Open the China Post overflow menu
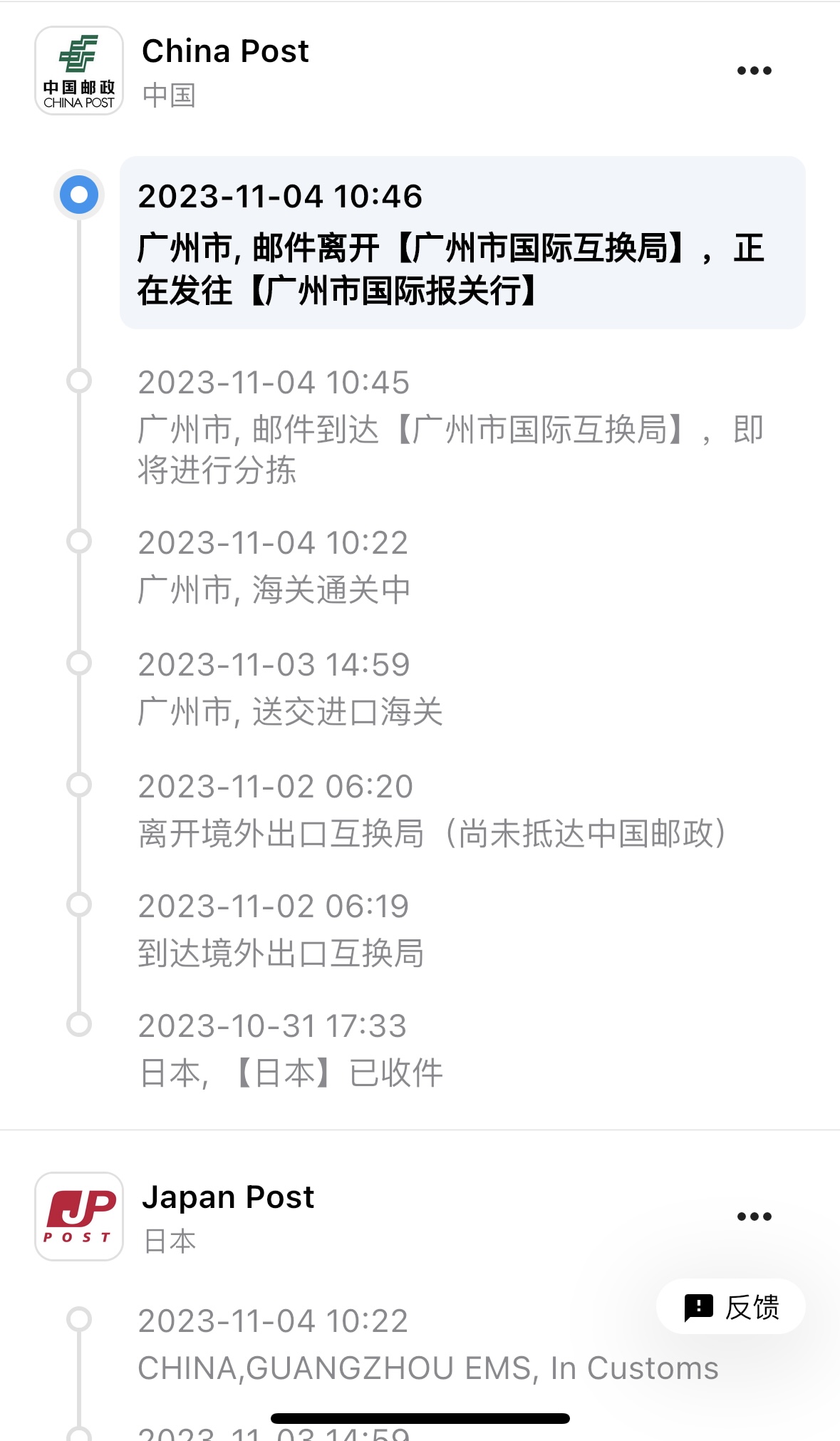The width and height of the screenshot is (840, 1441). [754, 71]
